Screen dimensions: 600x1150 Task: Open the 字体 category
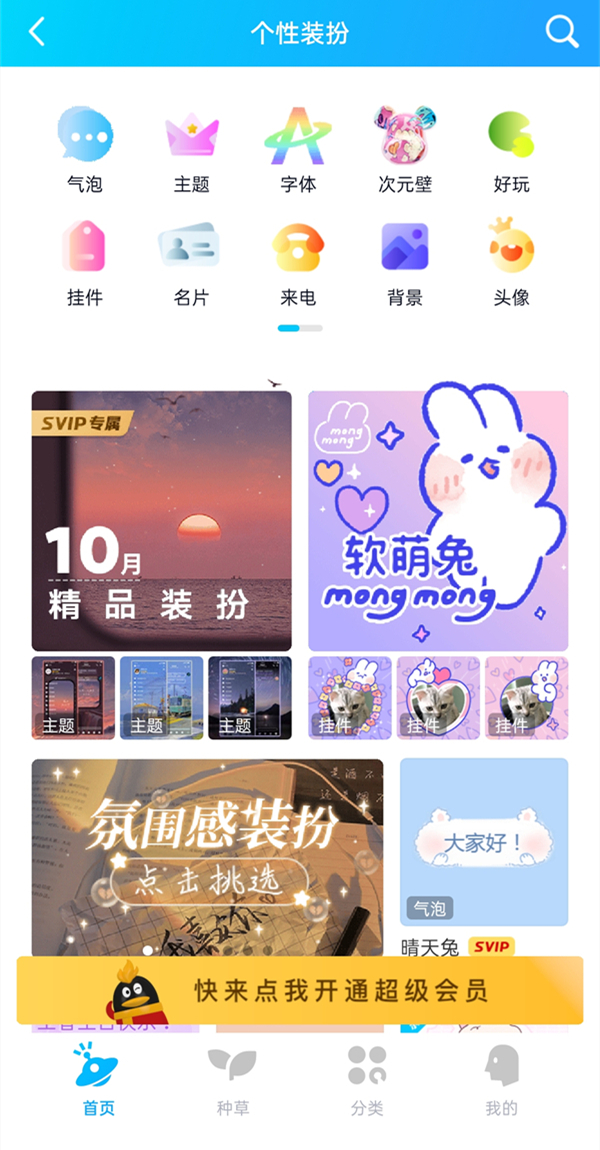coord(298,150)
